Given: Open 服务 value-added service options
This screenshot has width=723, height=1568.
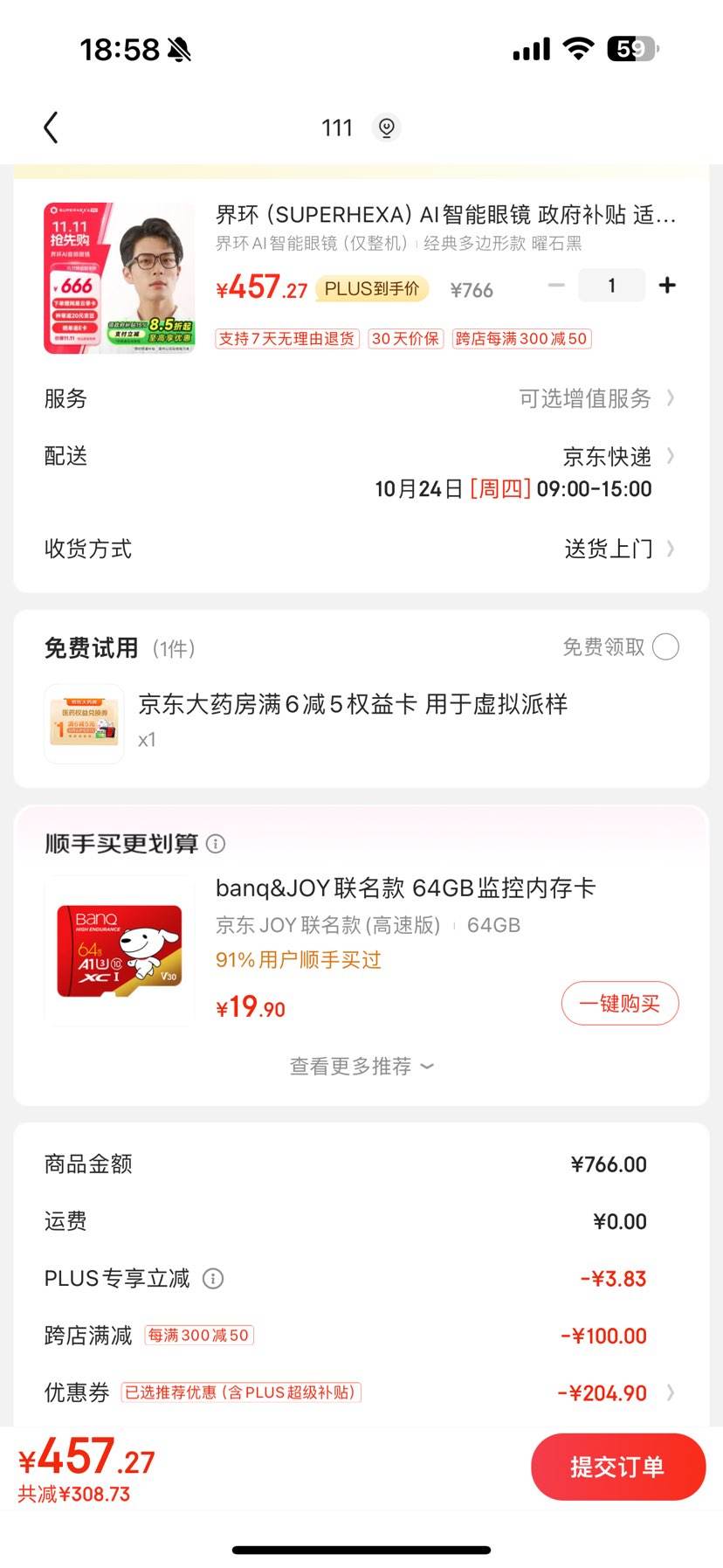Looking at the screenshot, I should tap(596, 399).
